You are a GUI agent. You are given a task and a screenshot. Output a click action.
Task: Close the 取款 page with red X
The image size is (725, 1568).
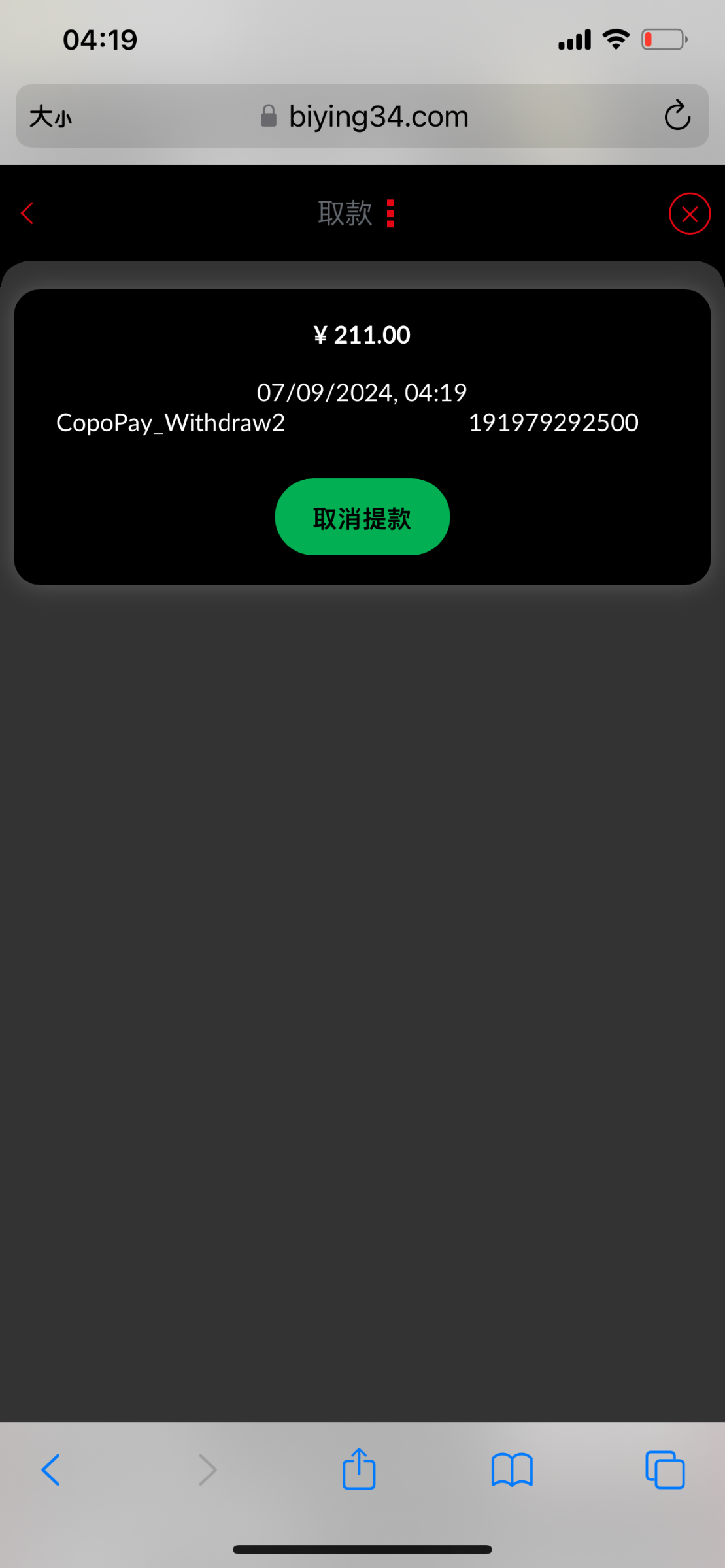click(x=690, y=214)
